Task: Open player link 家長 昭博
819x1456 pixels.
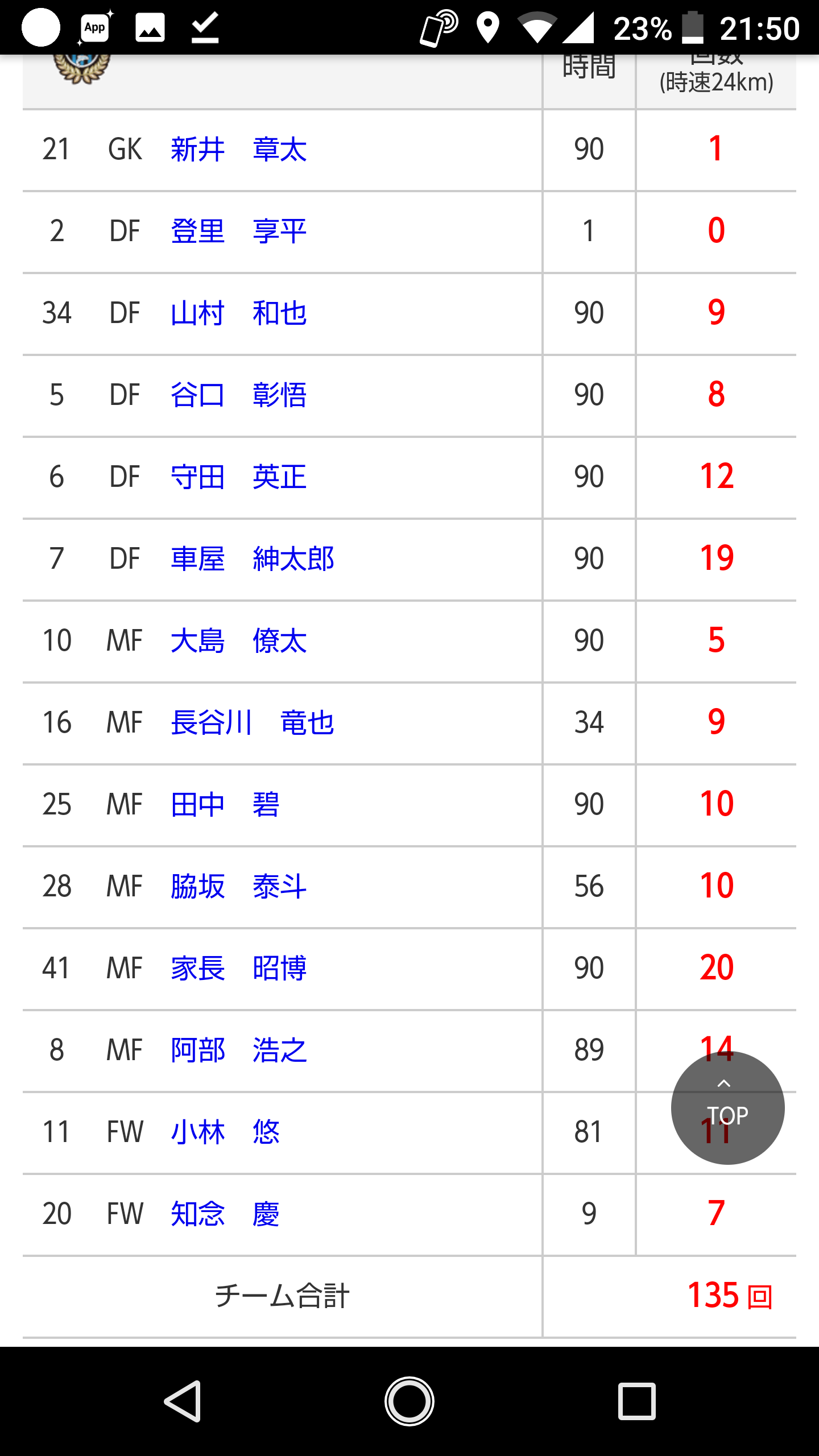Action: pos(239,969)
